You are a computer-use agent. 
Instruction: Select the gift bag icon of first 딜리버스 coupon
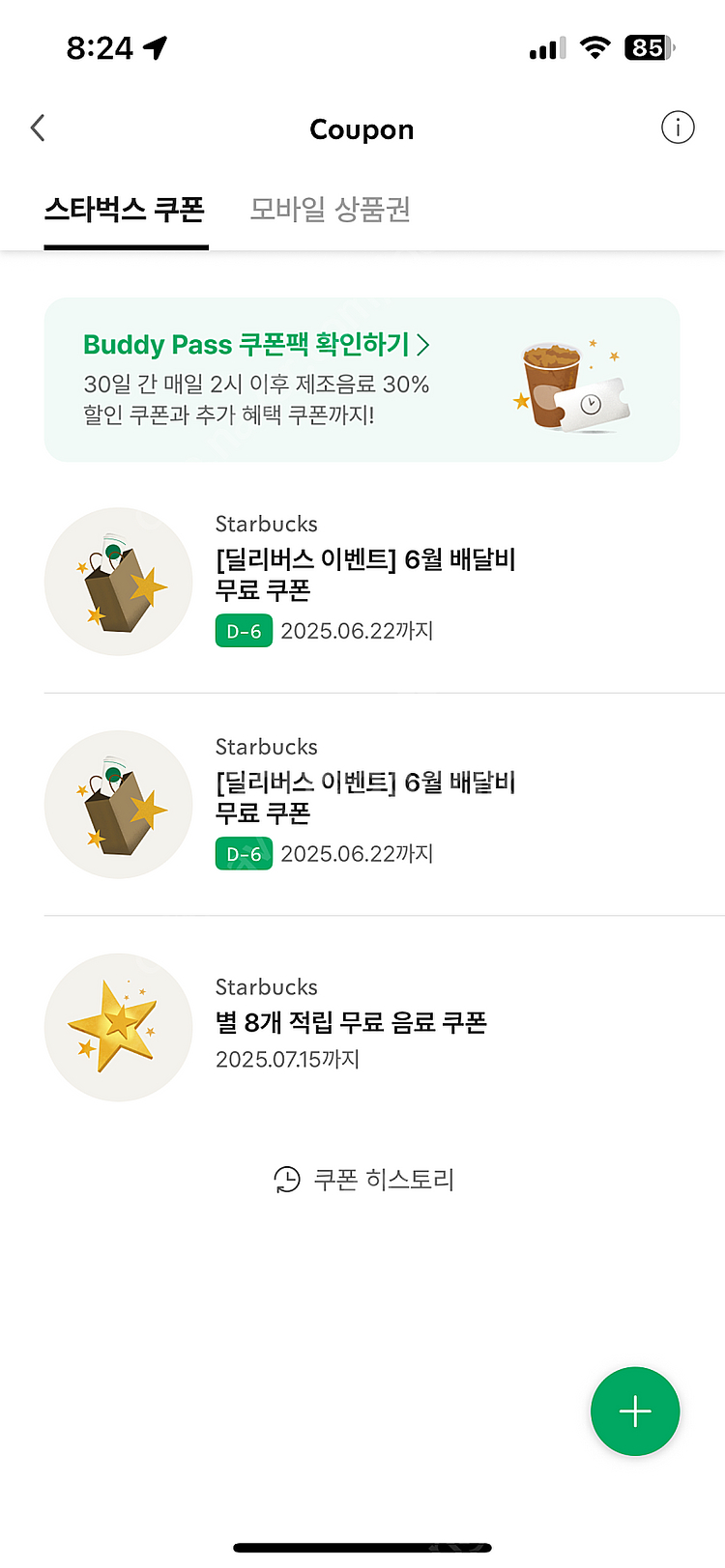click(118, 582)
